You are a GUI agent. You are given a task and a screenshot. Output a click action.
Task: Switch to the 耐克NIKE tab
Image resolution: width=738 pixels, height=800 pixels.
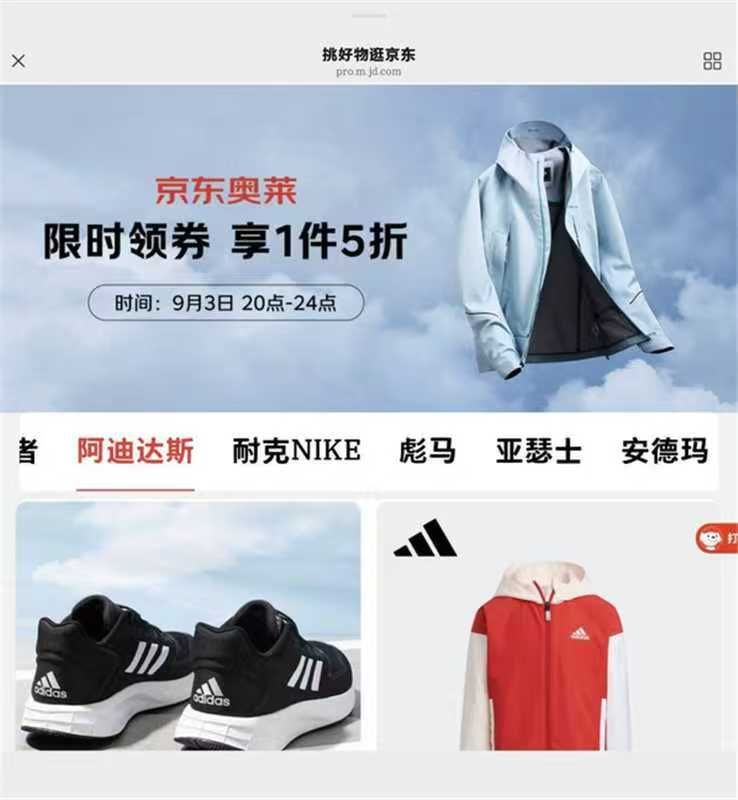(x=297, y=451)
